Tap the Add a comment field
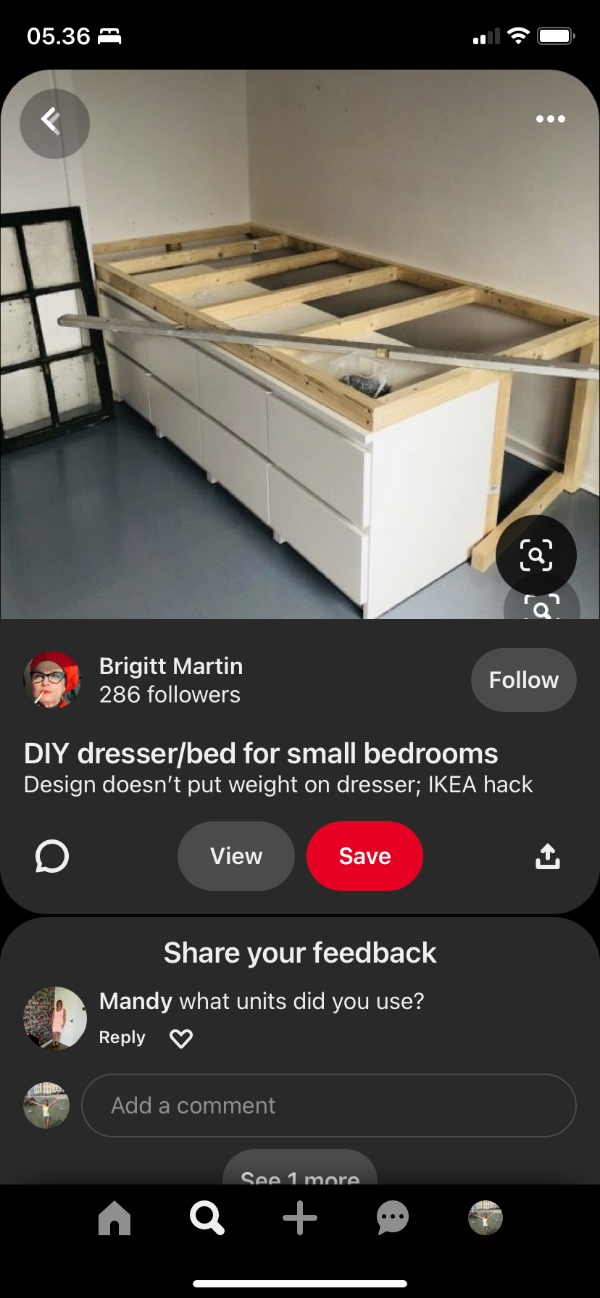This screenshot has height=1298, width=600. coord(328,1106)
